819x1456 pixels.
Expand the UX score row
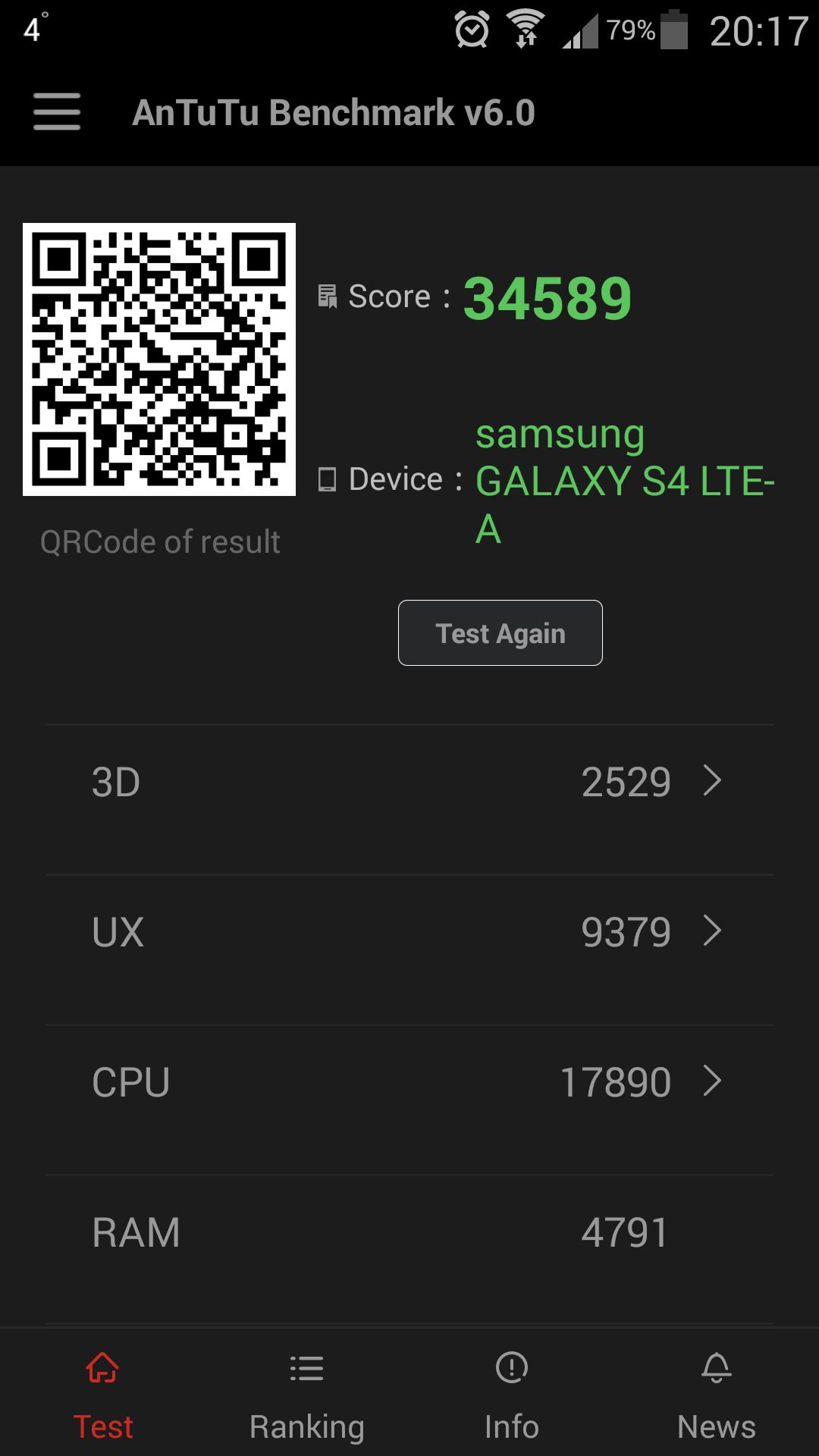[409, 932]
